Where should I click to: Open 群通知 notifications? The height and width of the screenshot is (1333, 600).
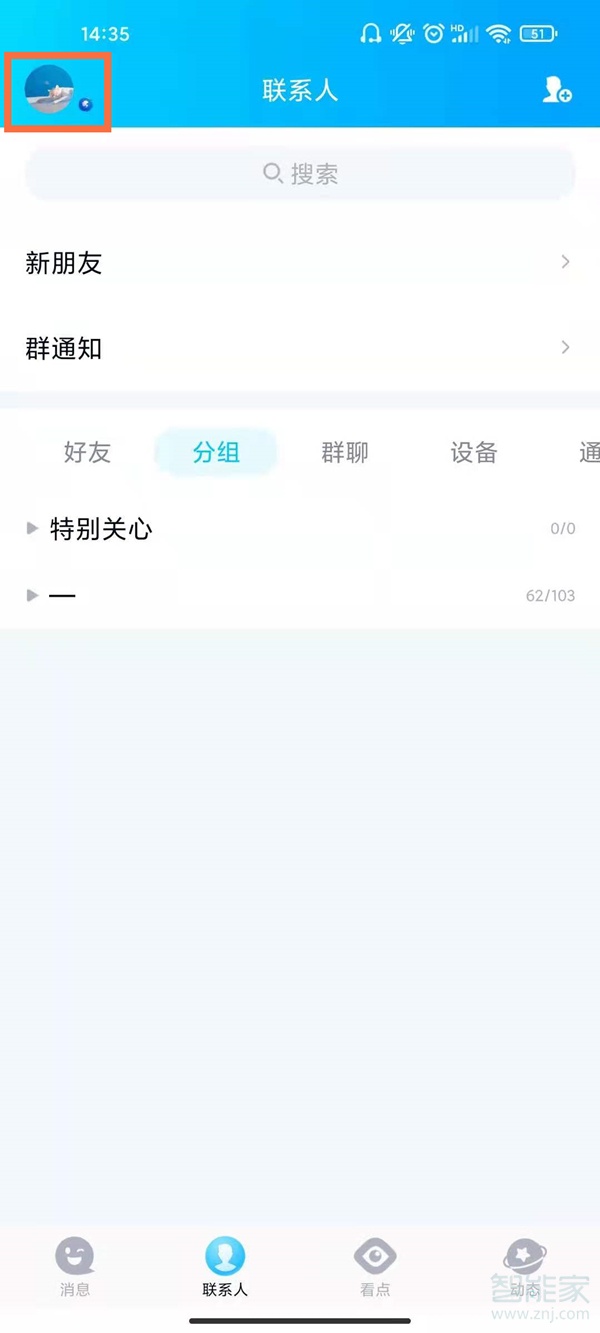(x=300, y=348)
